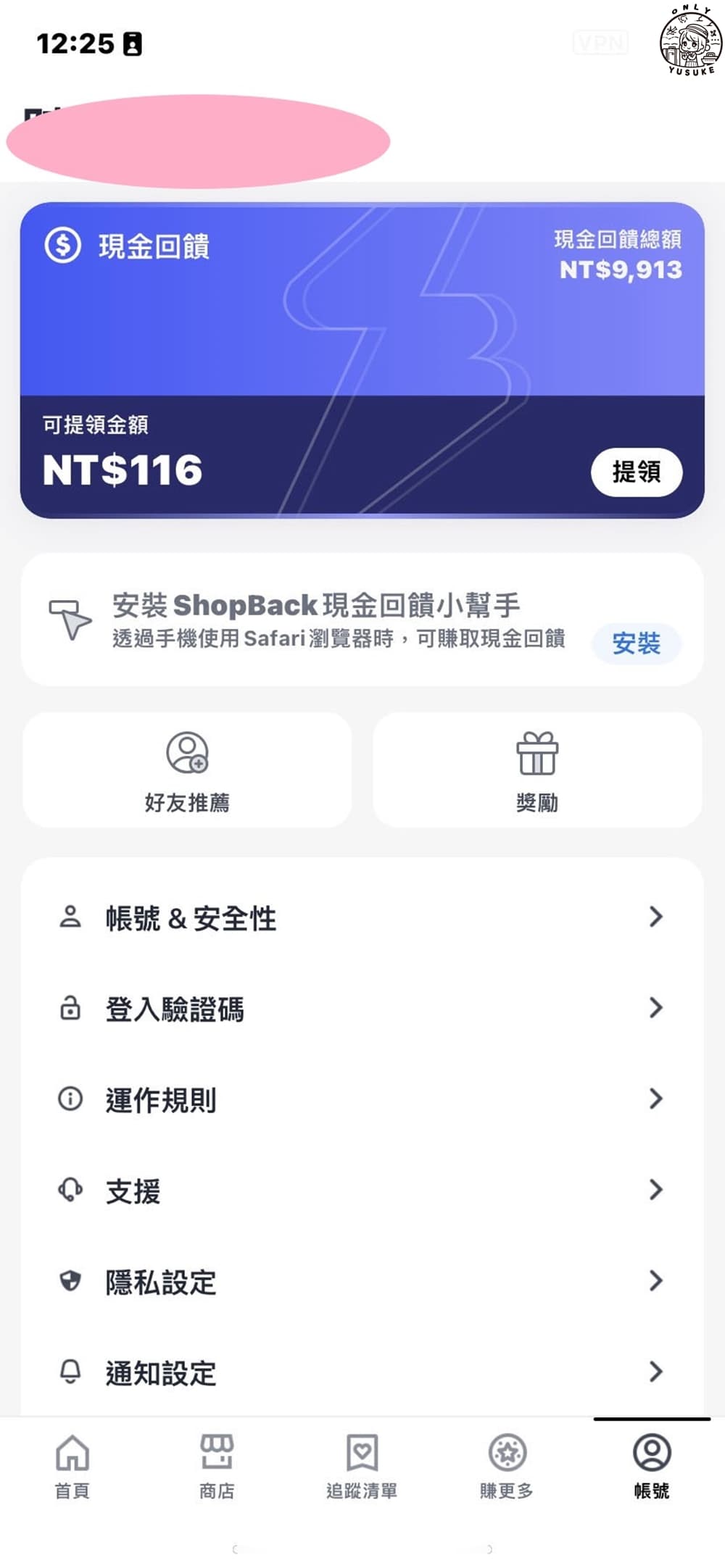
Task: Select the shield icon beside 隱私設定
Action: point(70,1280)
